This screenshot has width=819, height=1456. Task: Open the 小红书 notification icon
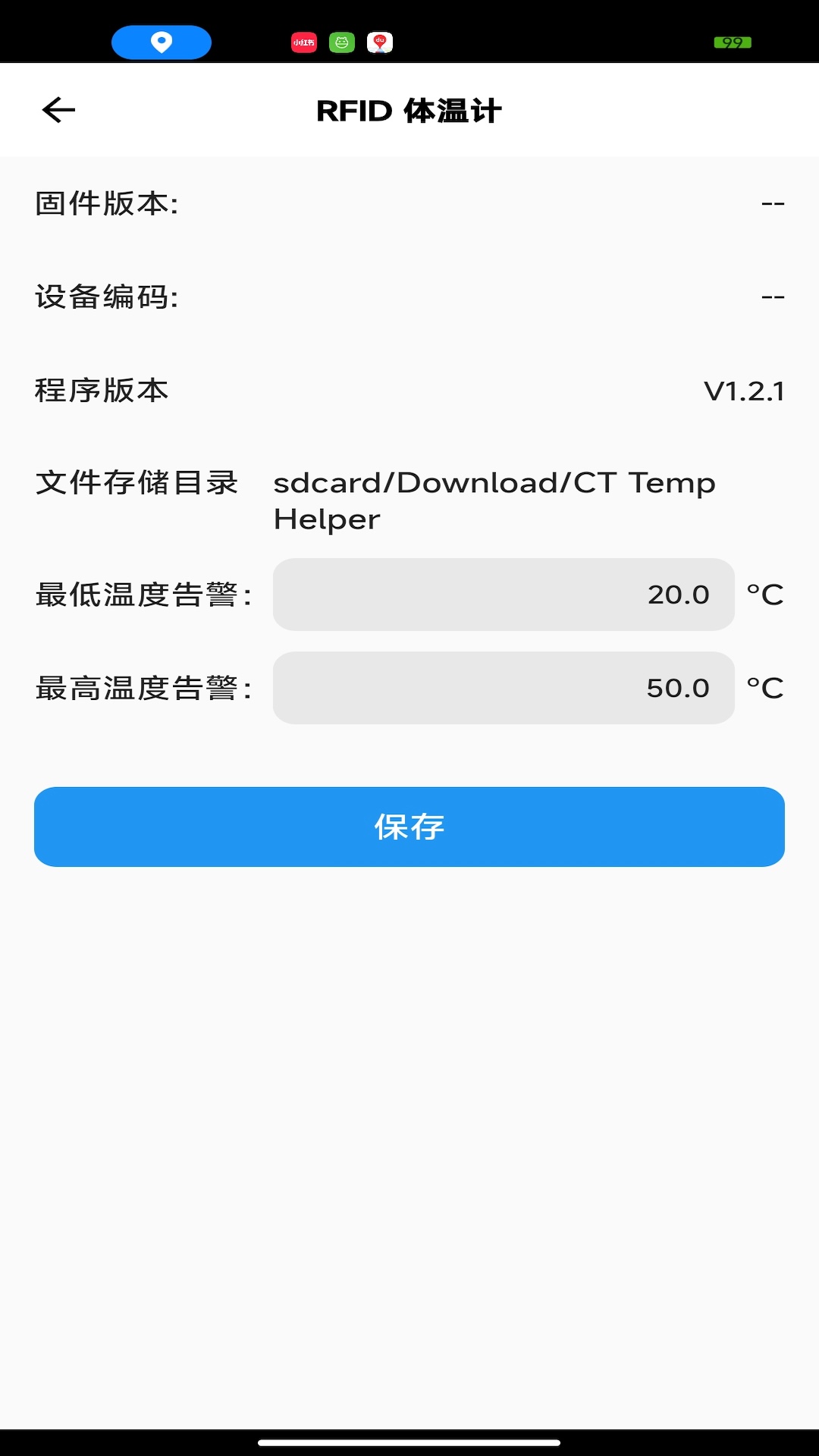pos(303,42)
